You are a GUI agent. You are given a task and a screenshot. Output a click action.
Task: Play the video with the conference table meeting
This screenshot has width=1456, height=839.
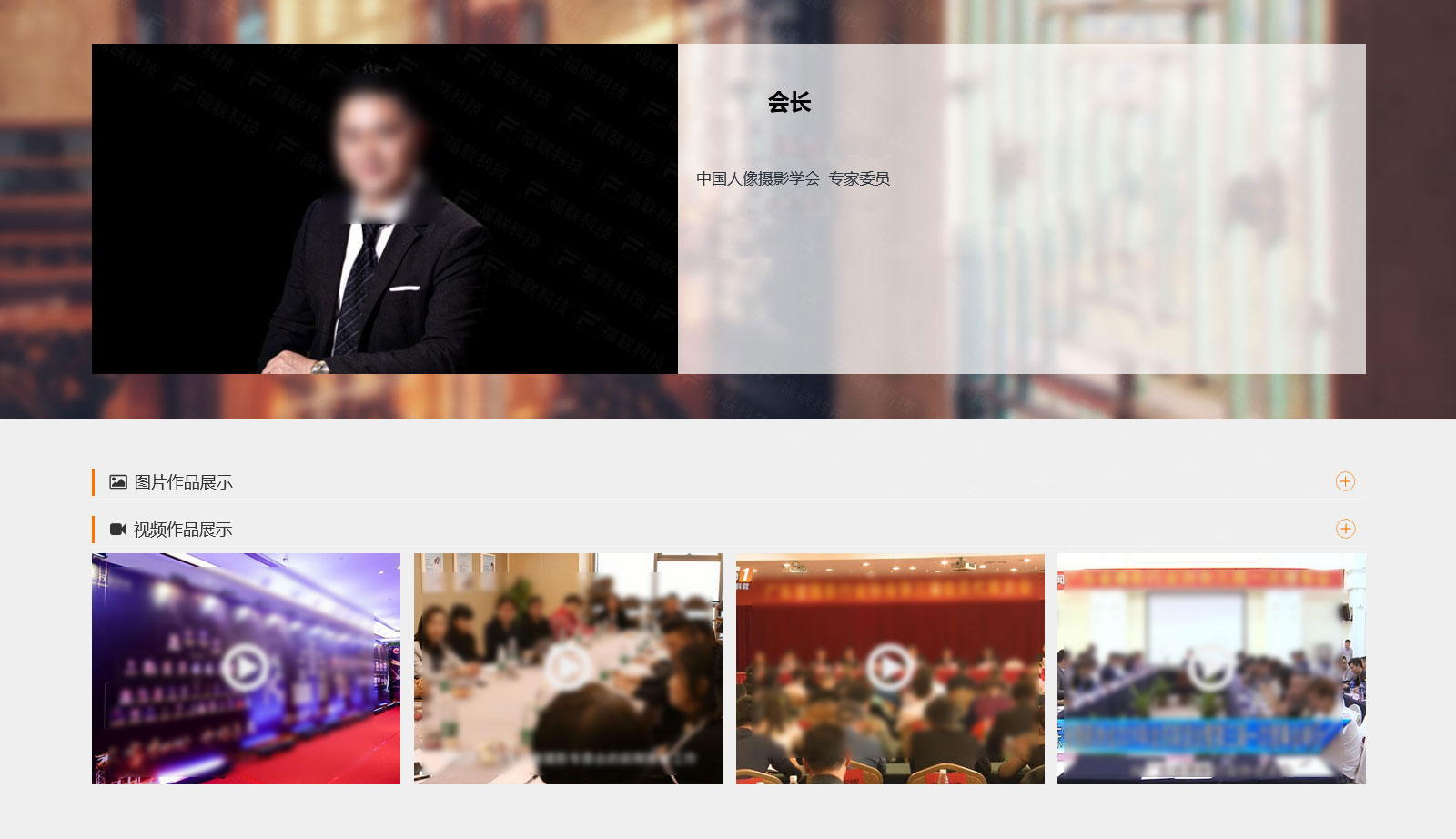(x=568, y=669)
